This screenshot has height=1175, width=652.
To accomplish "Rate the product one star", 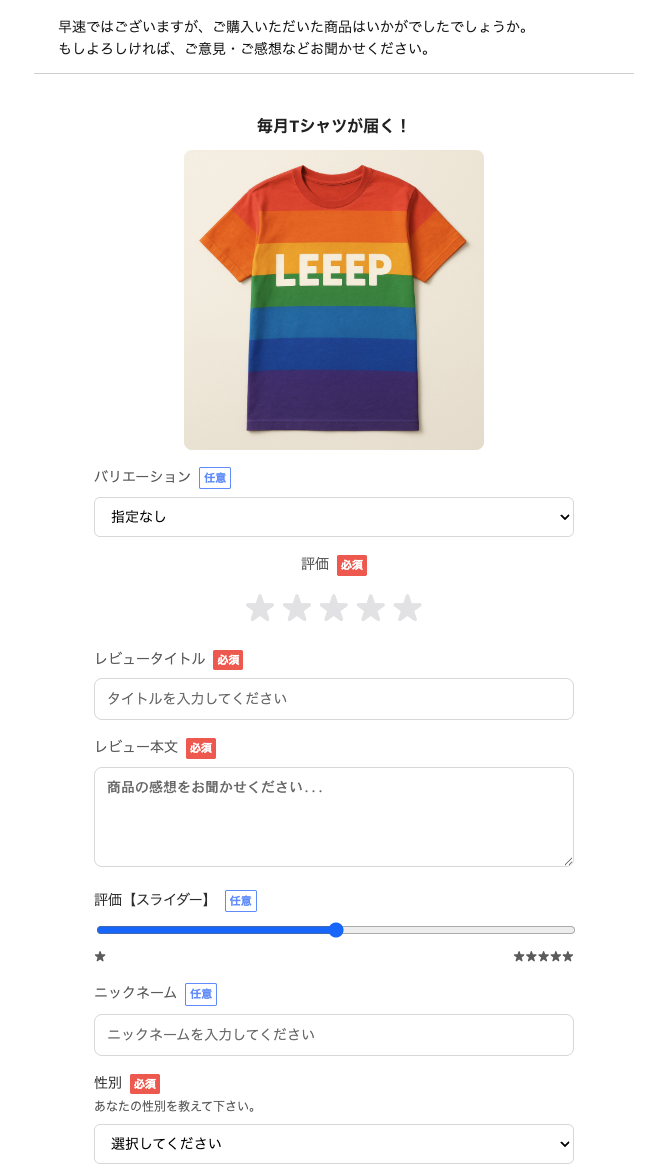I will [260, 608].
